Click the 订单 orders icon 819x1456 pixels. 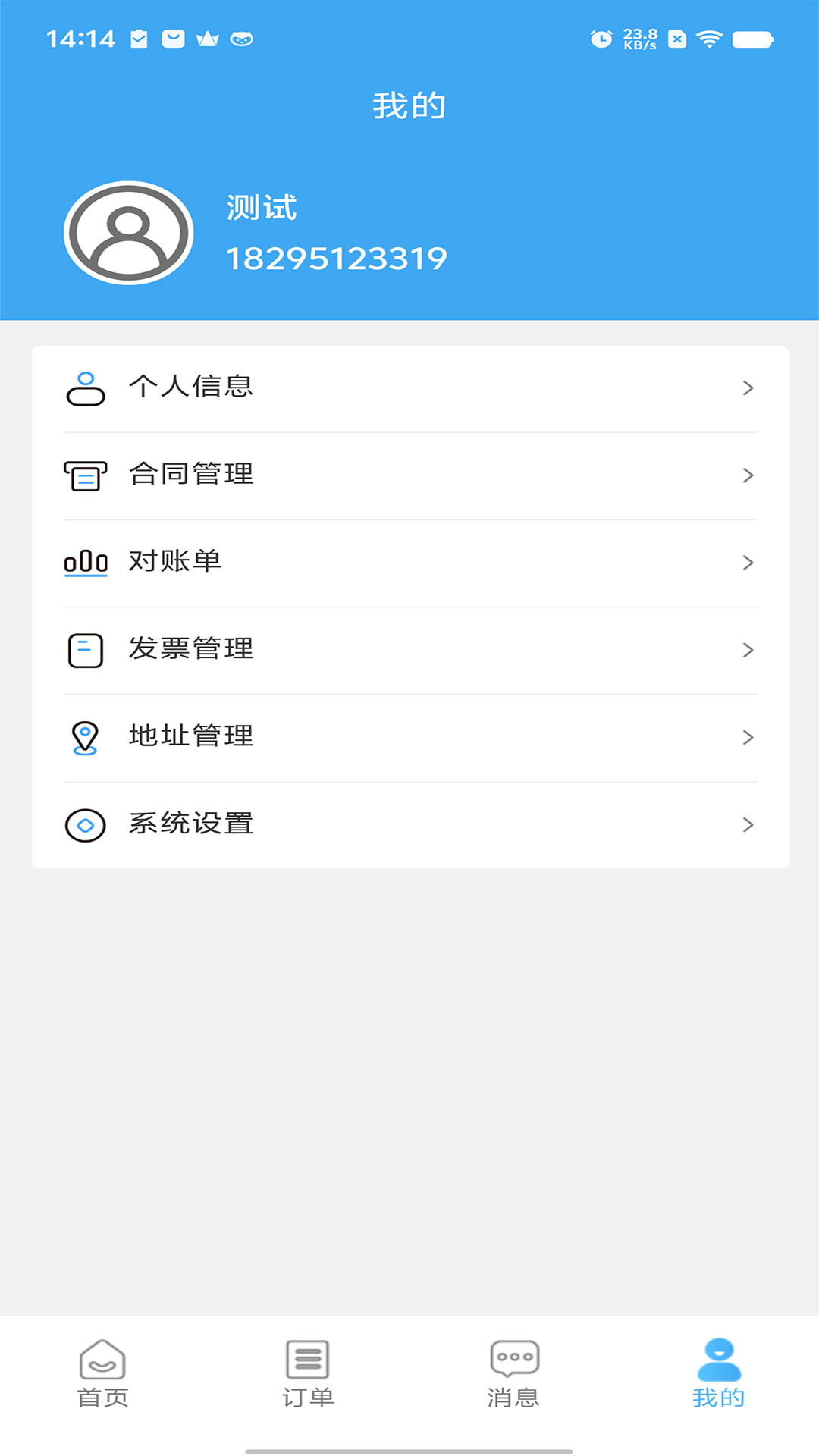(x=306, y=1361)
